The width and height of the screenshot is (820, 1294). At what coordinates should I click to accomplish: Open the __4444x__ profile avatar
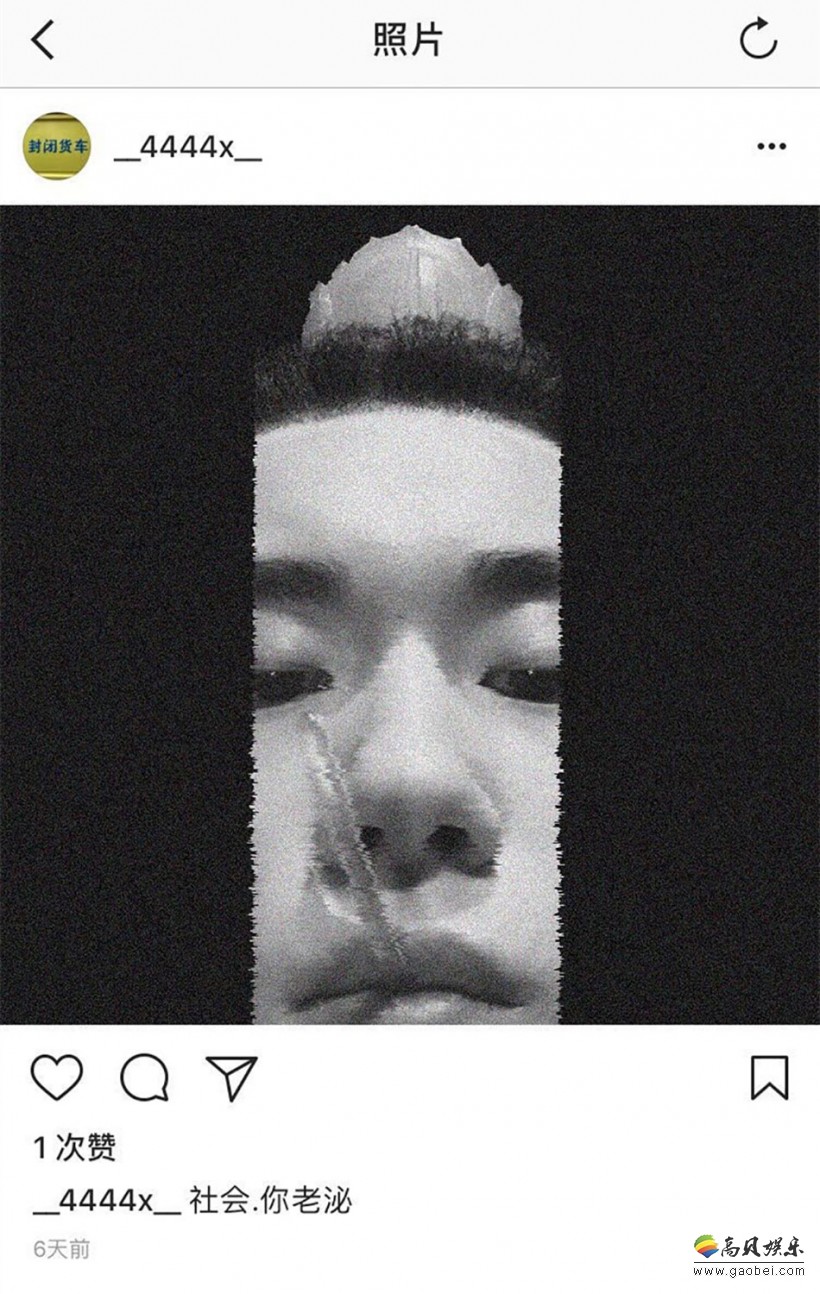tap(57, 147)
